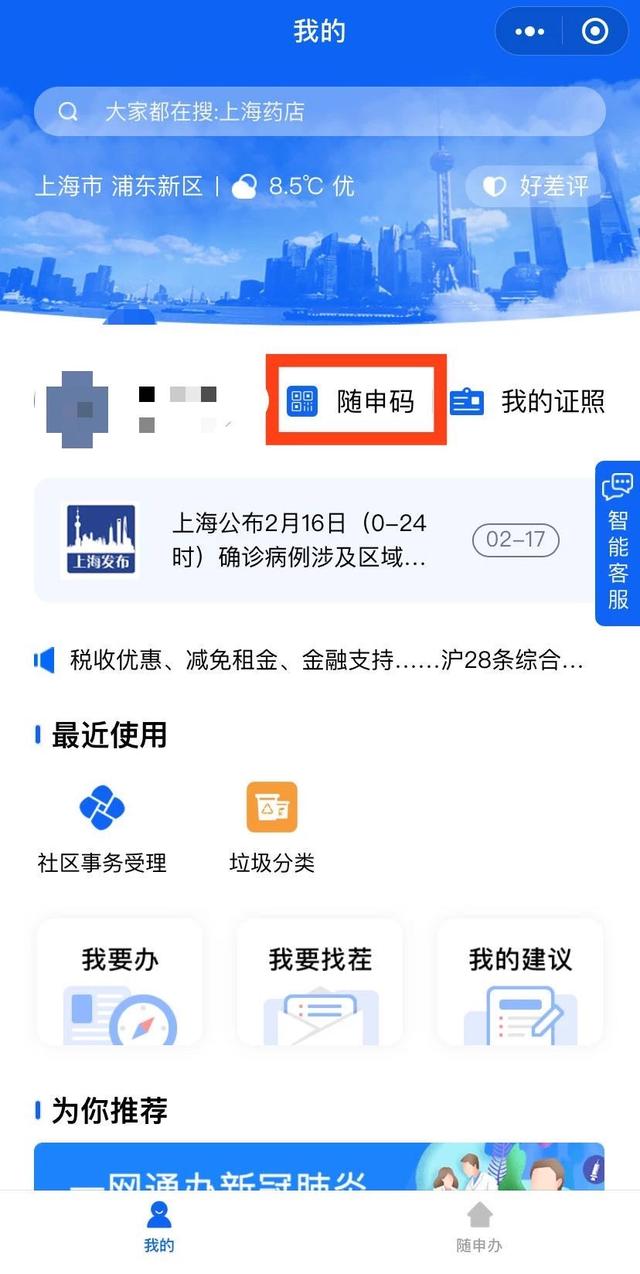Tap the search box suggesting 上海药店
640x1274 pixels.
pyautogui.click(x=320, y=112)
